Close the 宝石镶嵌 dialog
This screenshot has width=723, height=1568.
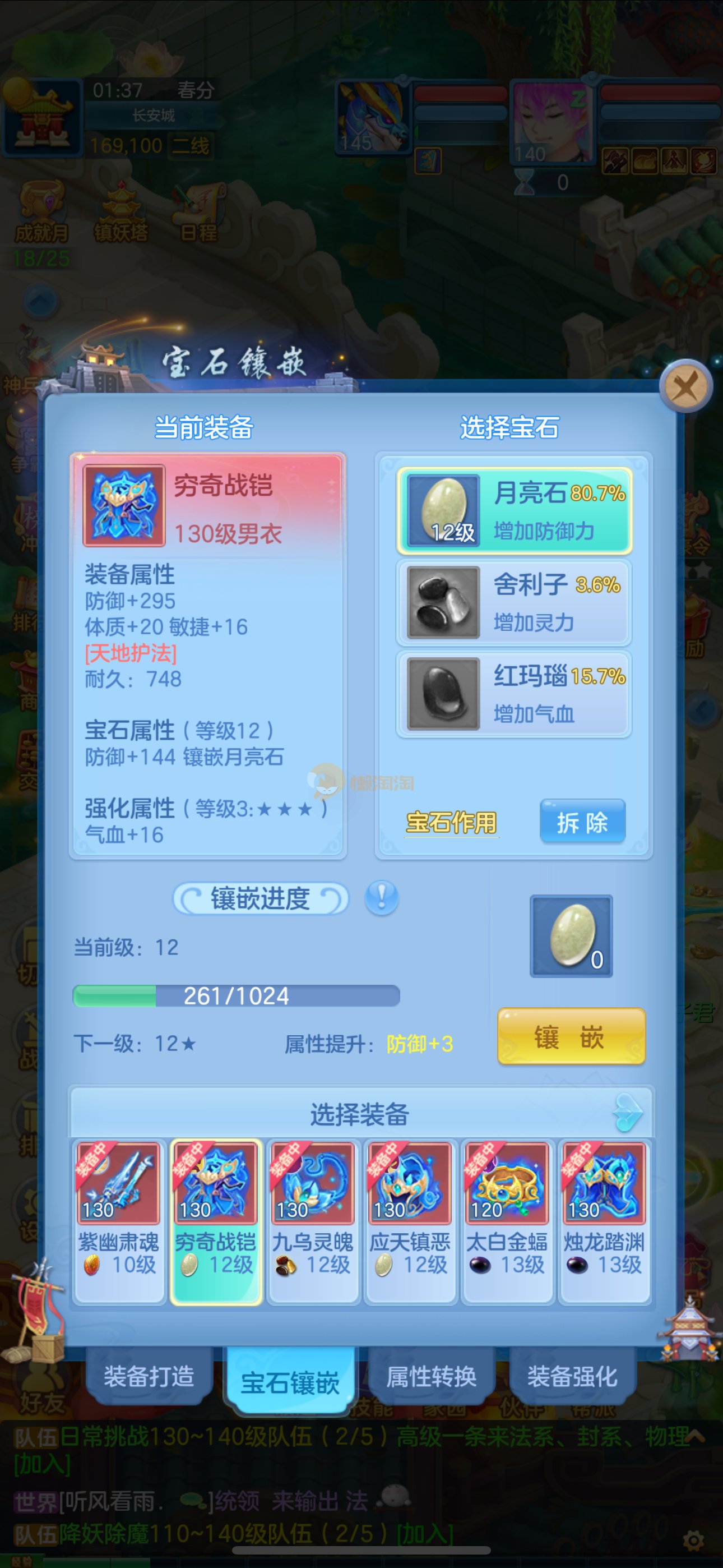pos(686,386)
